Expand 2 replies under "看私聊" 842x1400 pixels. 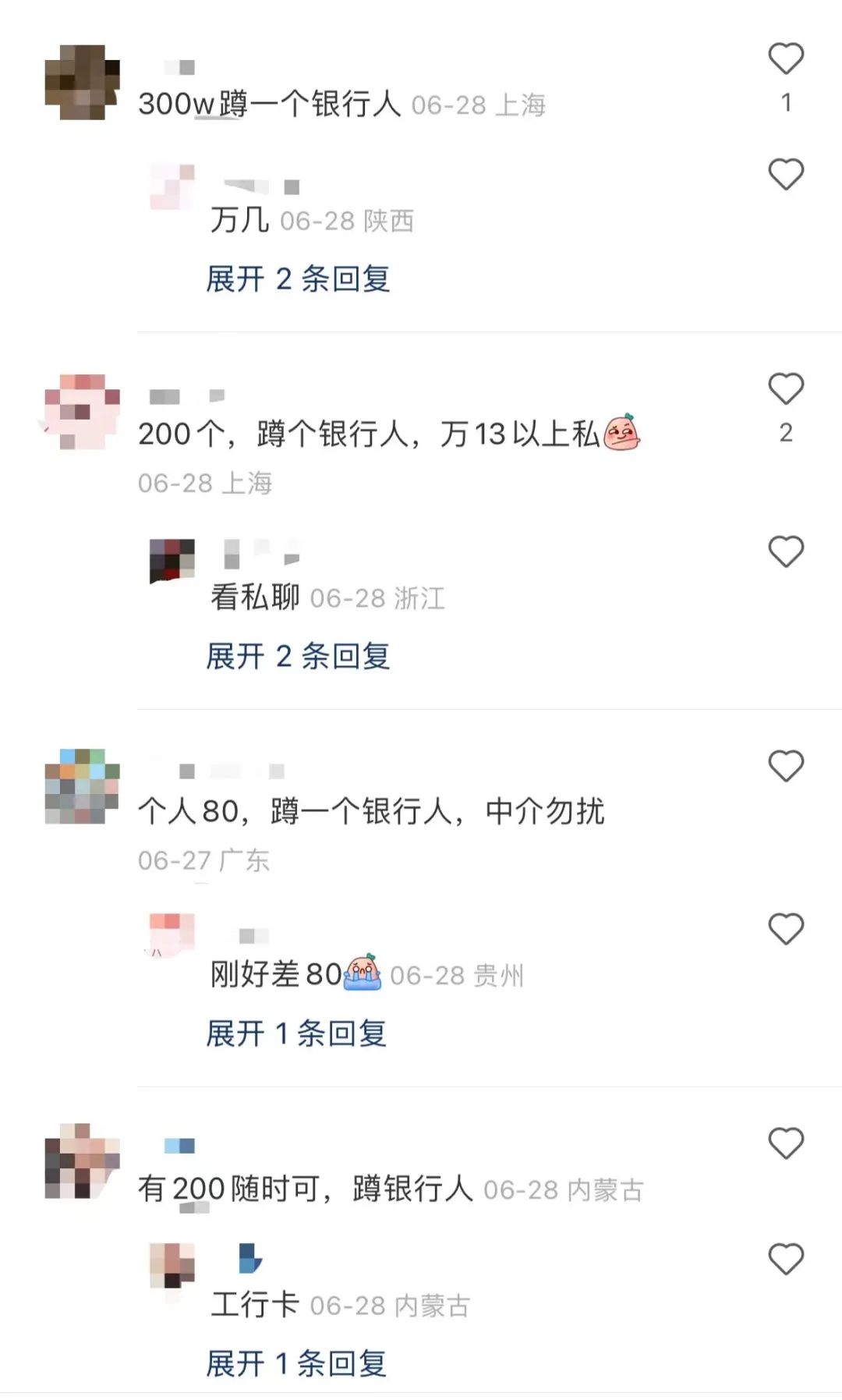pyautogui.click(x=298, y=656)
